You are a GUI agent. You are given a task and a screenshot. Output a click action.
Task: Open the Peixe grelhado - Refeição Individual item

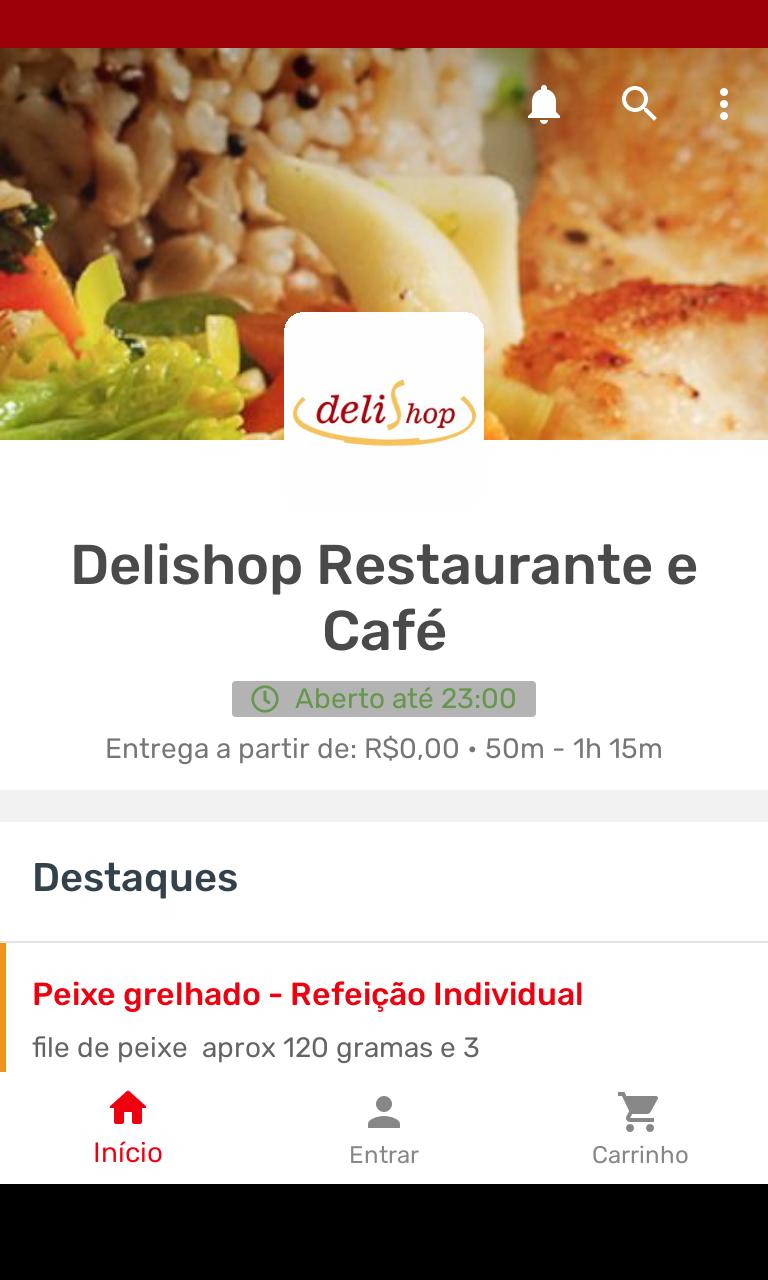[x=307, y=994]
